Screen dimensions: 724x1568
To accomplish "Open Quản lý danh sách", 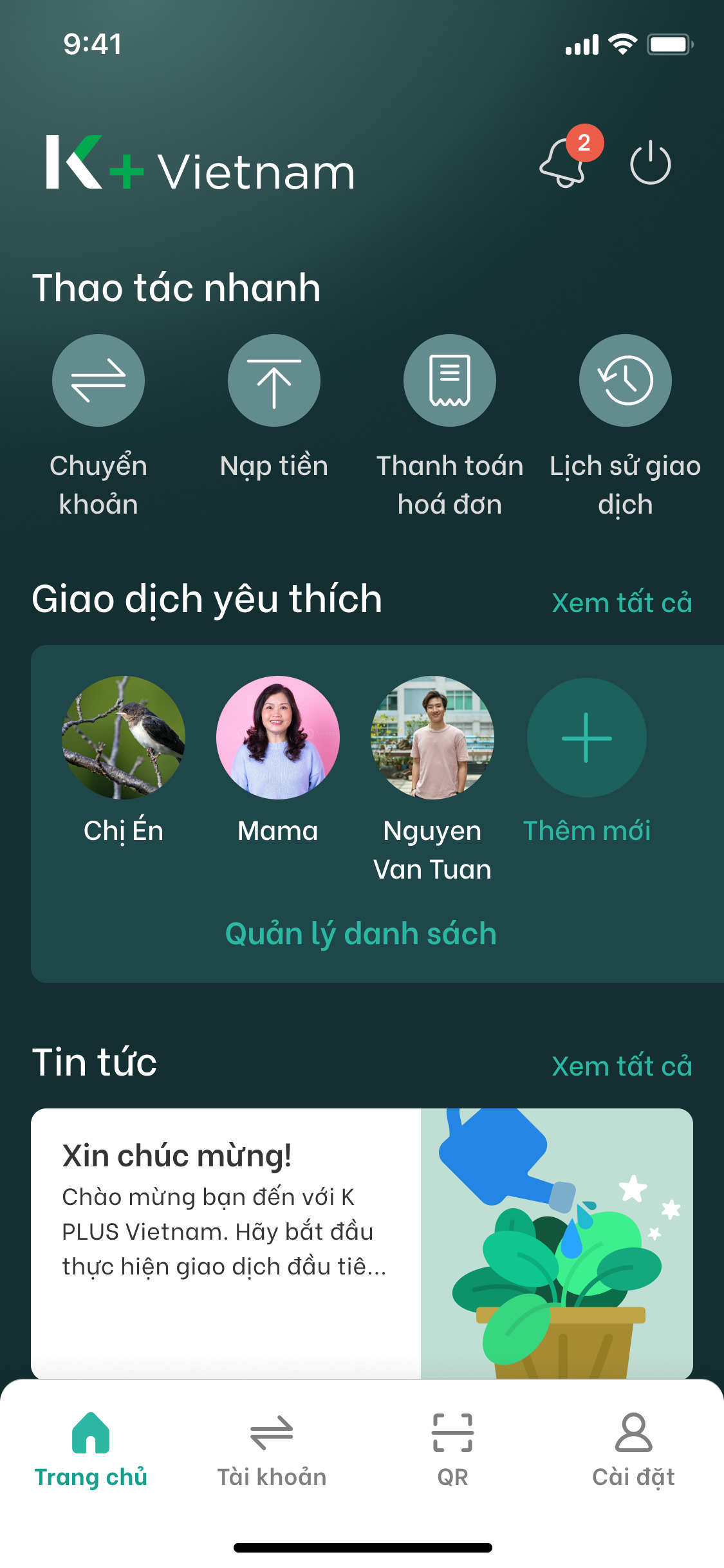I will tap(361, 934).
